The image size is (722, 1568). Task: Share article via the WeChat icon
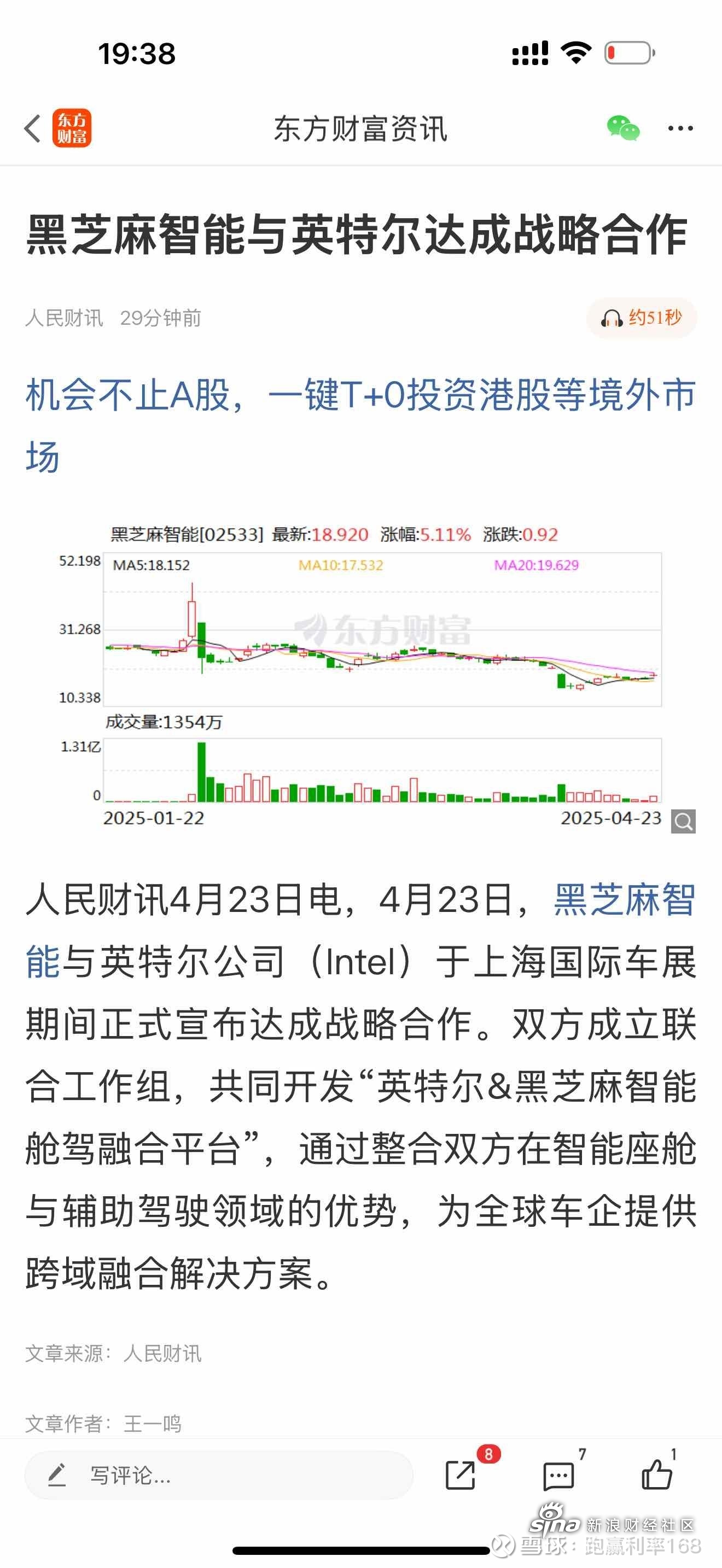(623, 128)
